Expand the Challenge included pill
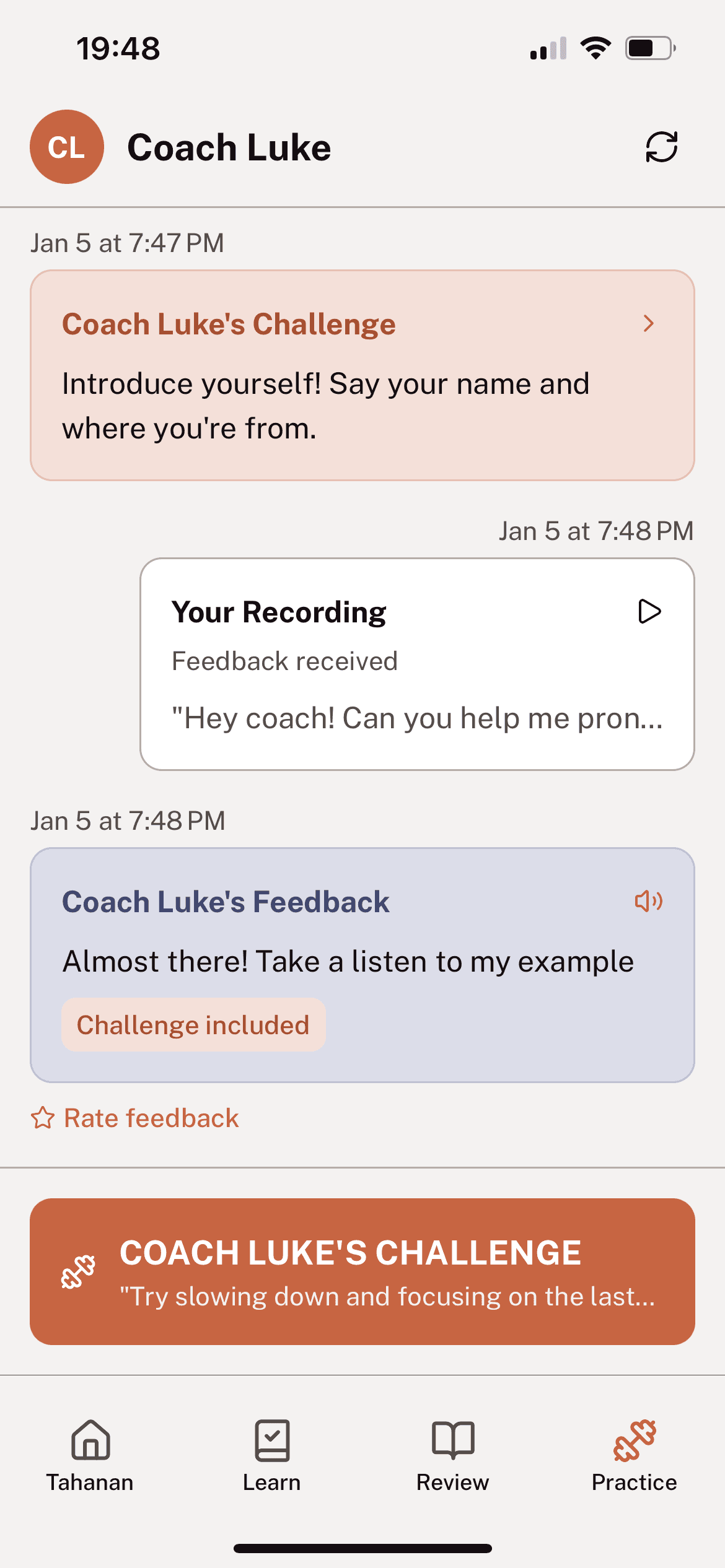Screen dimensions: 725x1568 coord(193,1024)
